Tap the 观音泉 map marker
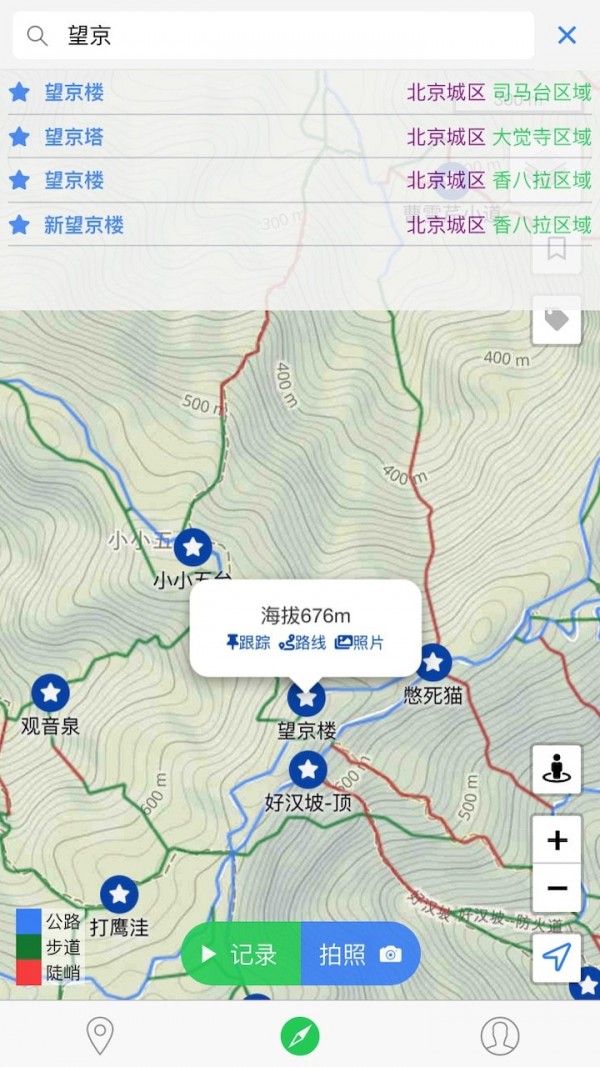The image size is (600, 1067). (x=50, y=693)
